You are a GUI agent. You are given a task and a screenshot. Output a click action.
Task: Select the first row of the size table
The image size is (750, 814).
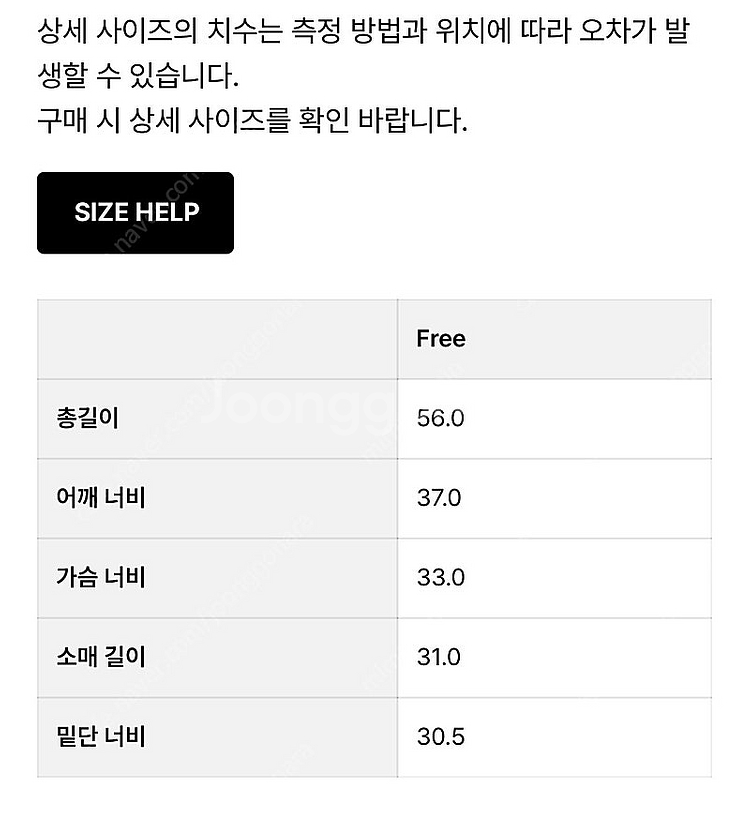[375, 418]
